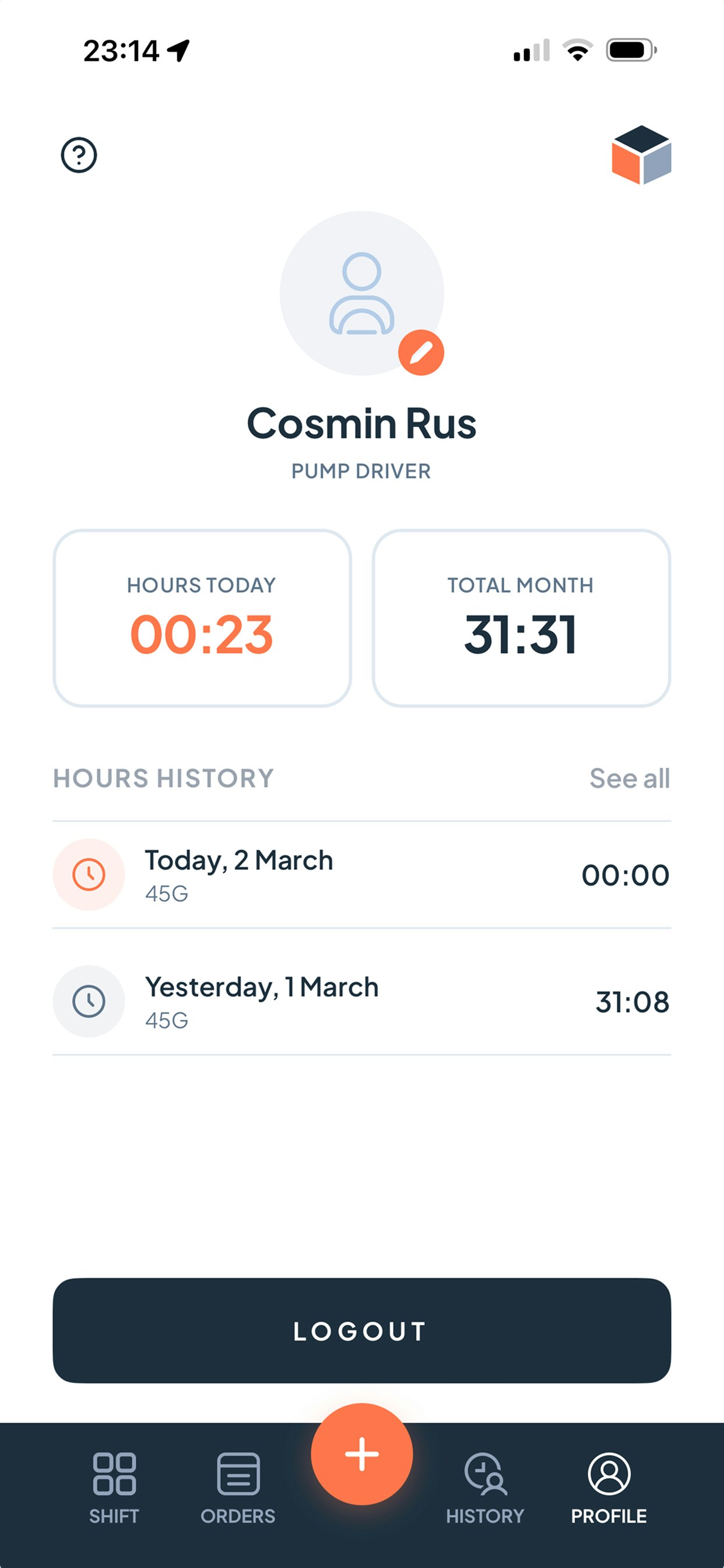Log out of the account

tap(362, 1331)
